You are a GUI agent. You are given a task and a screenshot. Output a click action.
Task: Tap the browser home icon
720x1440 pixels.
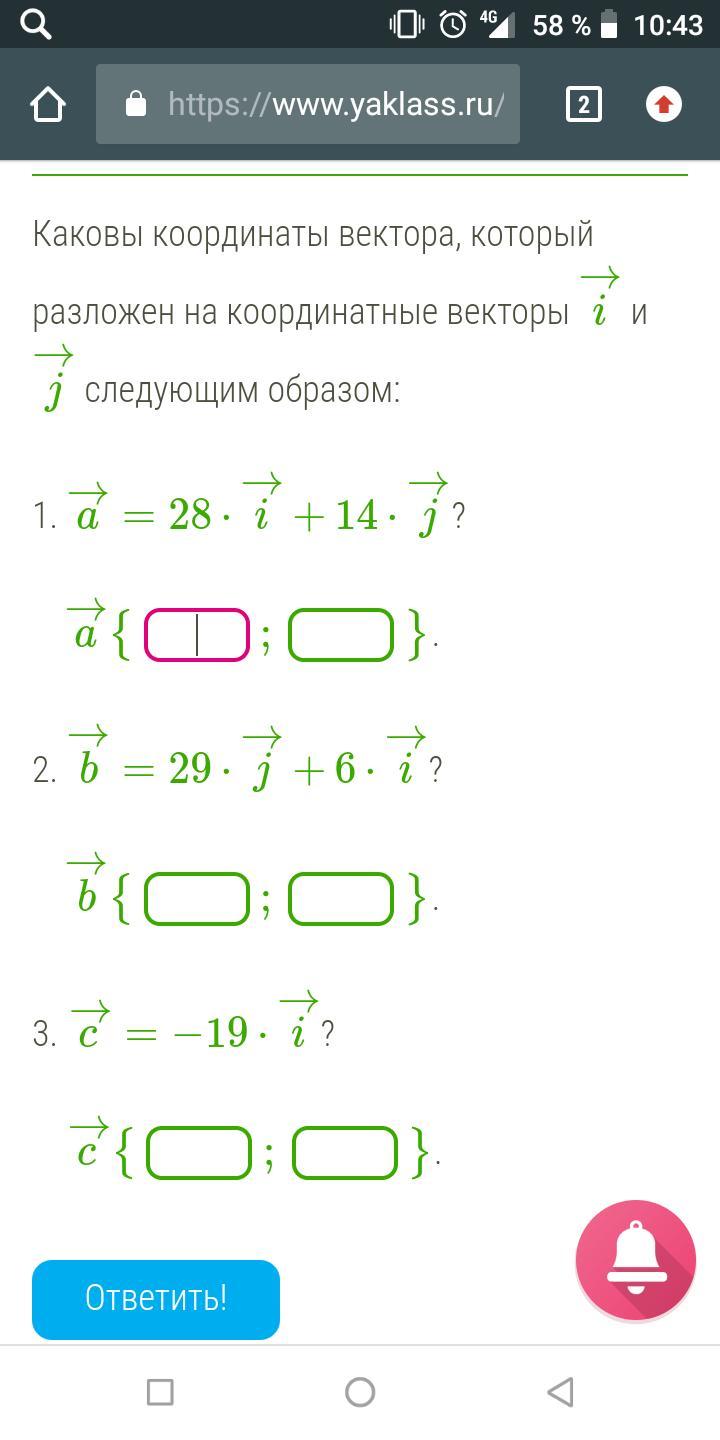48,104
